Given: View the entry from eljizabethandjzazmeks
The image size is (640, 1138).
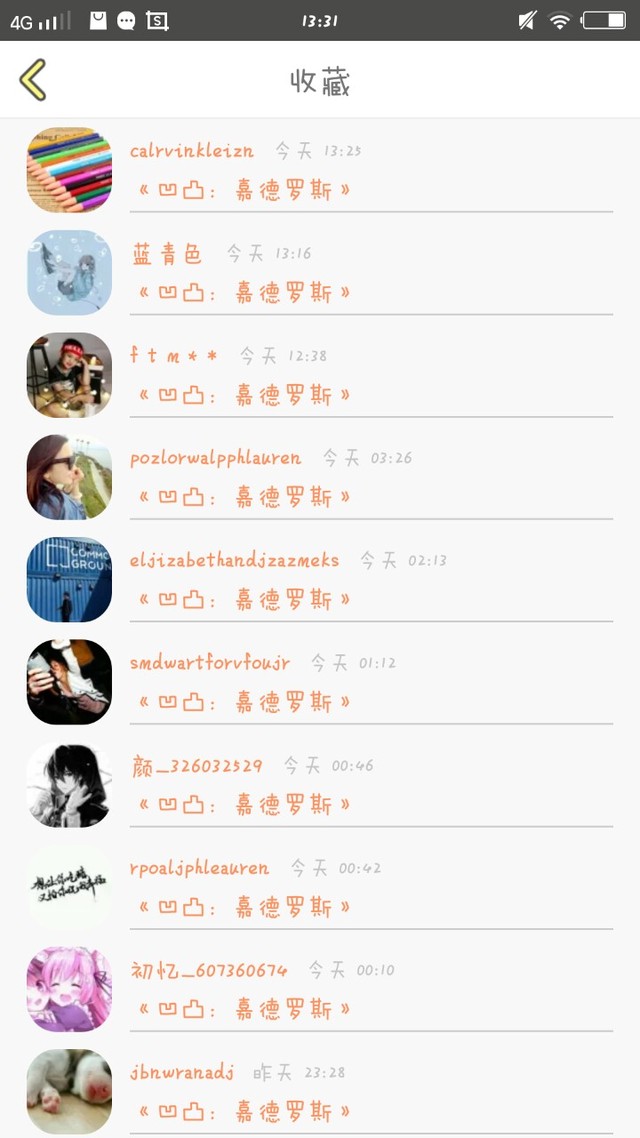Looking at the screenshot, I should tap(320, 579).
